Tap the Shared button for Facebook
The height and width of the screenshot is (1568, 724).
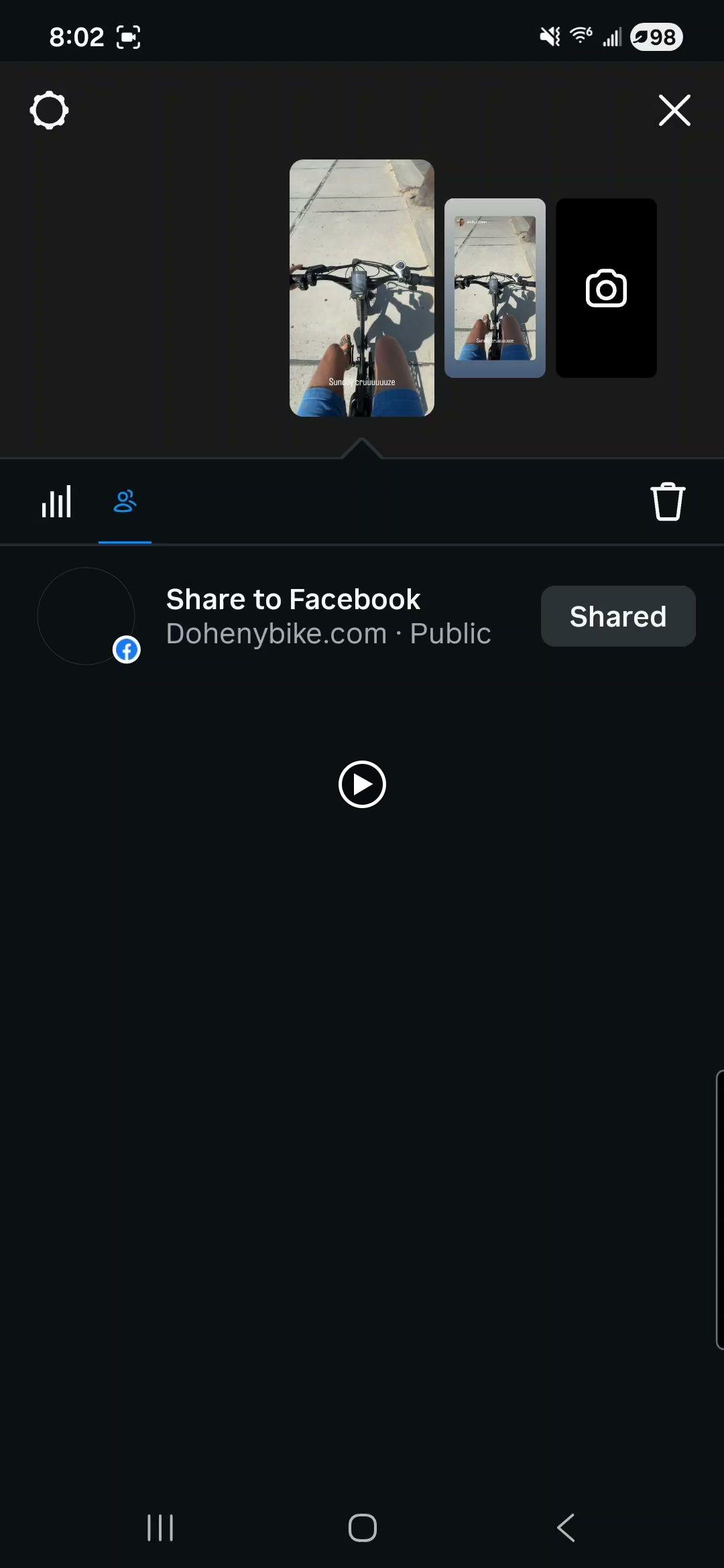point(617,616)
